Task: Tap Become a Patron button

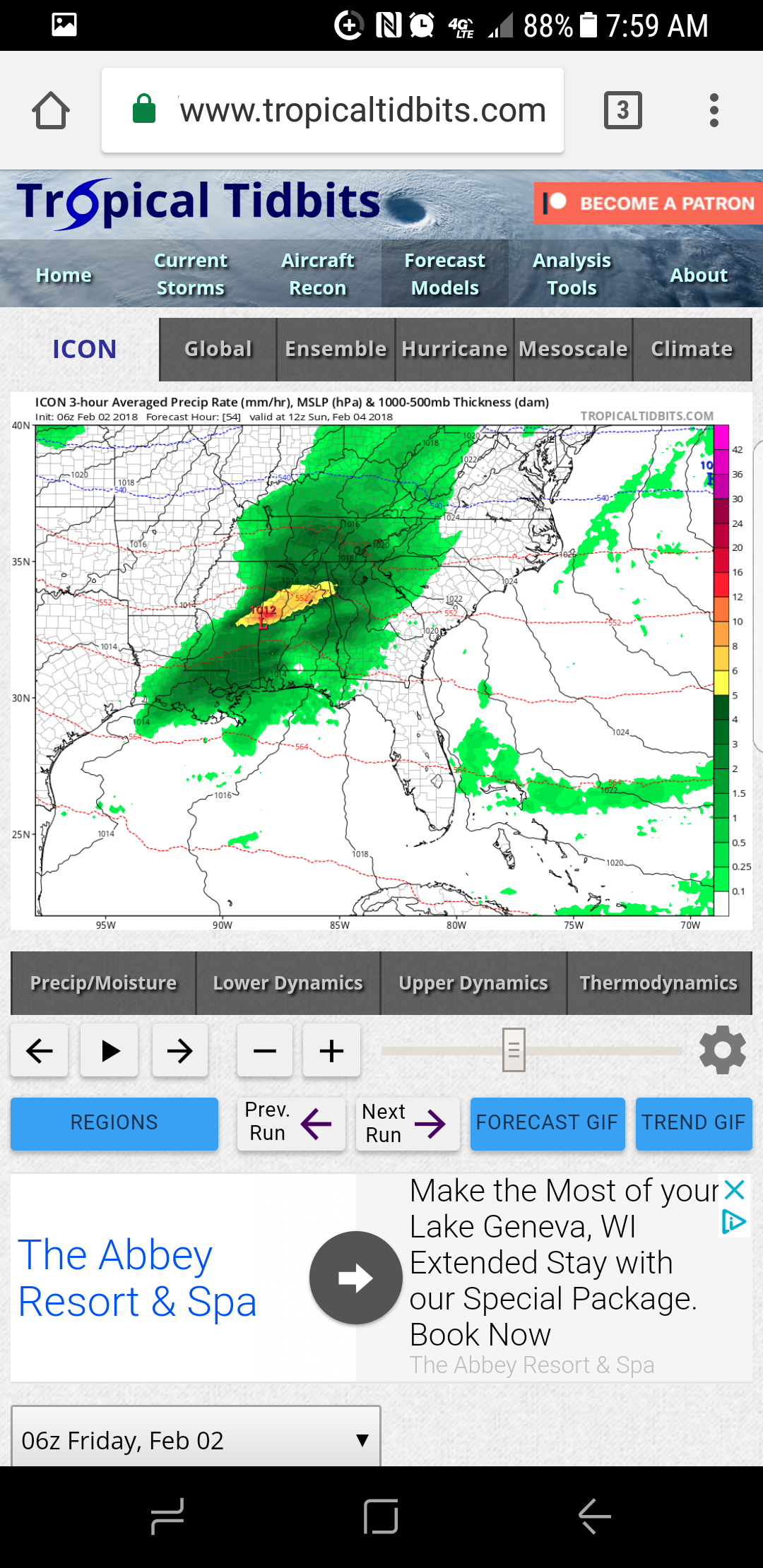Action: pyautogui.click(x=648, y=203)
